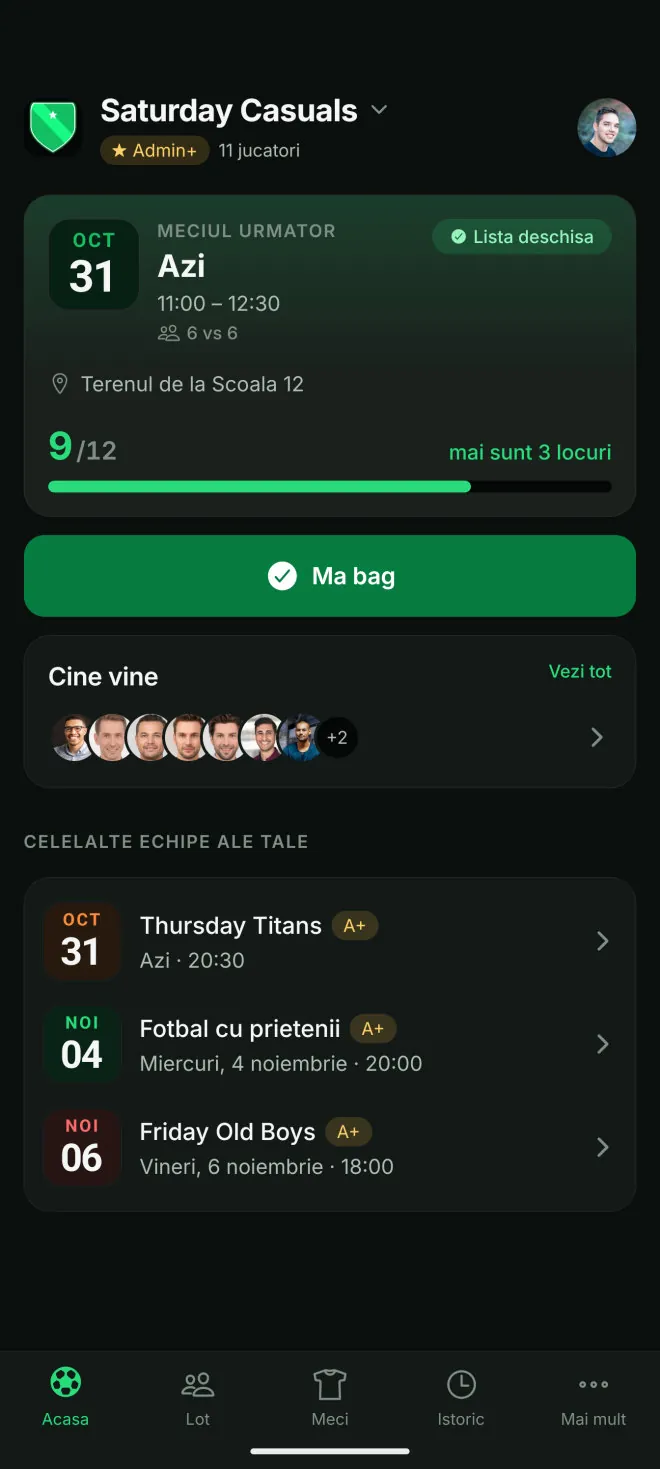
Task: Open the Thursday Titans team row
Action: click(330, 941)
